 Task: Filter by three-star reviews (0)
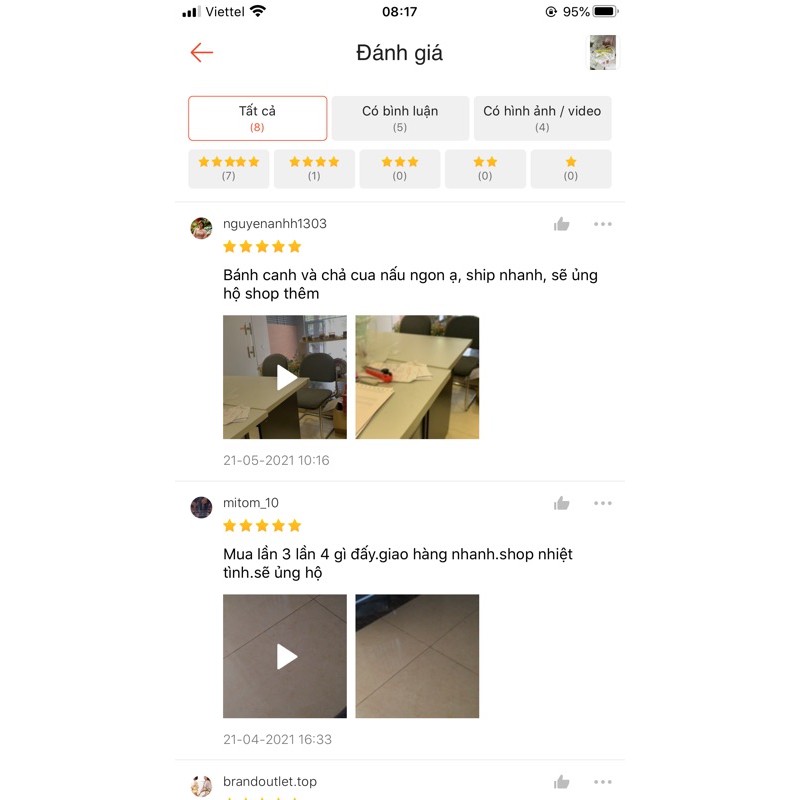click(x=399, y=169)
